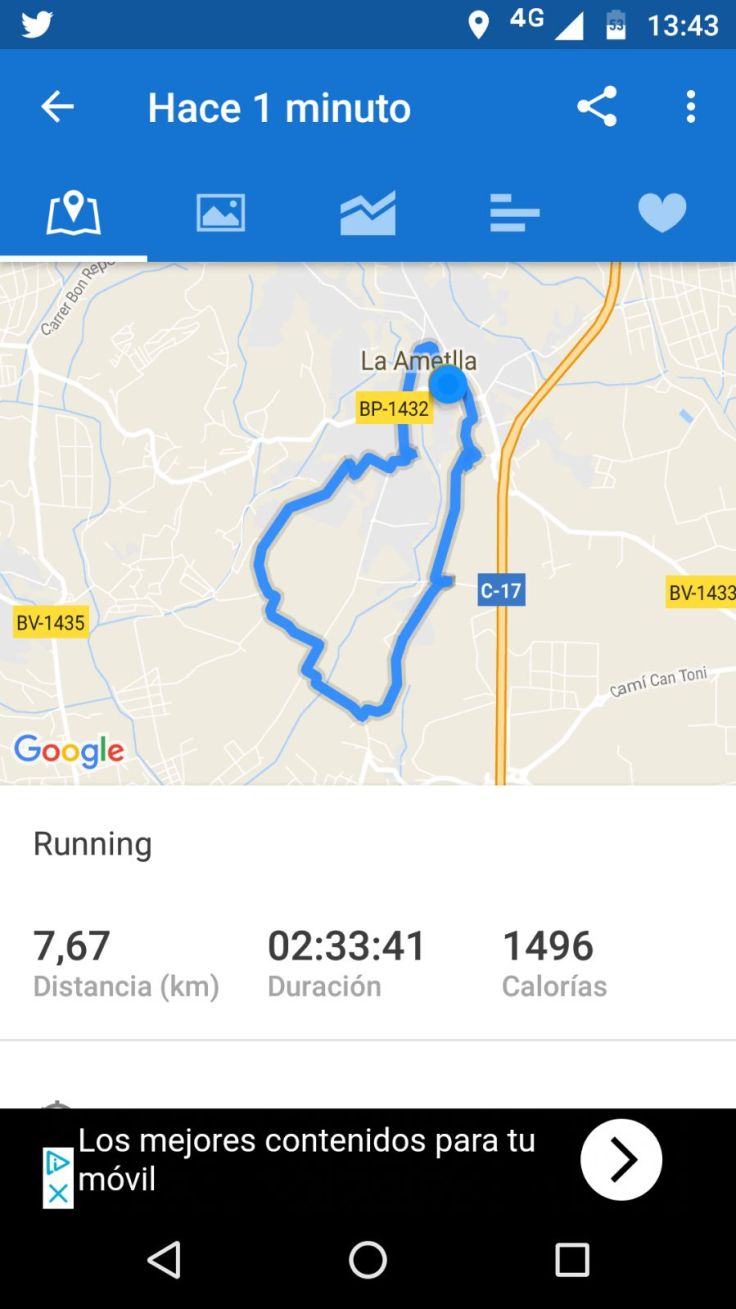Image resolution: width=736 pixels, height=1309 pixels.
Task: Open the ad's arrow button
Action: [621, 1159]
